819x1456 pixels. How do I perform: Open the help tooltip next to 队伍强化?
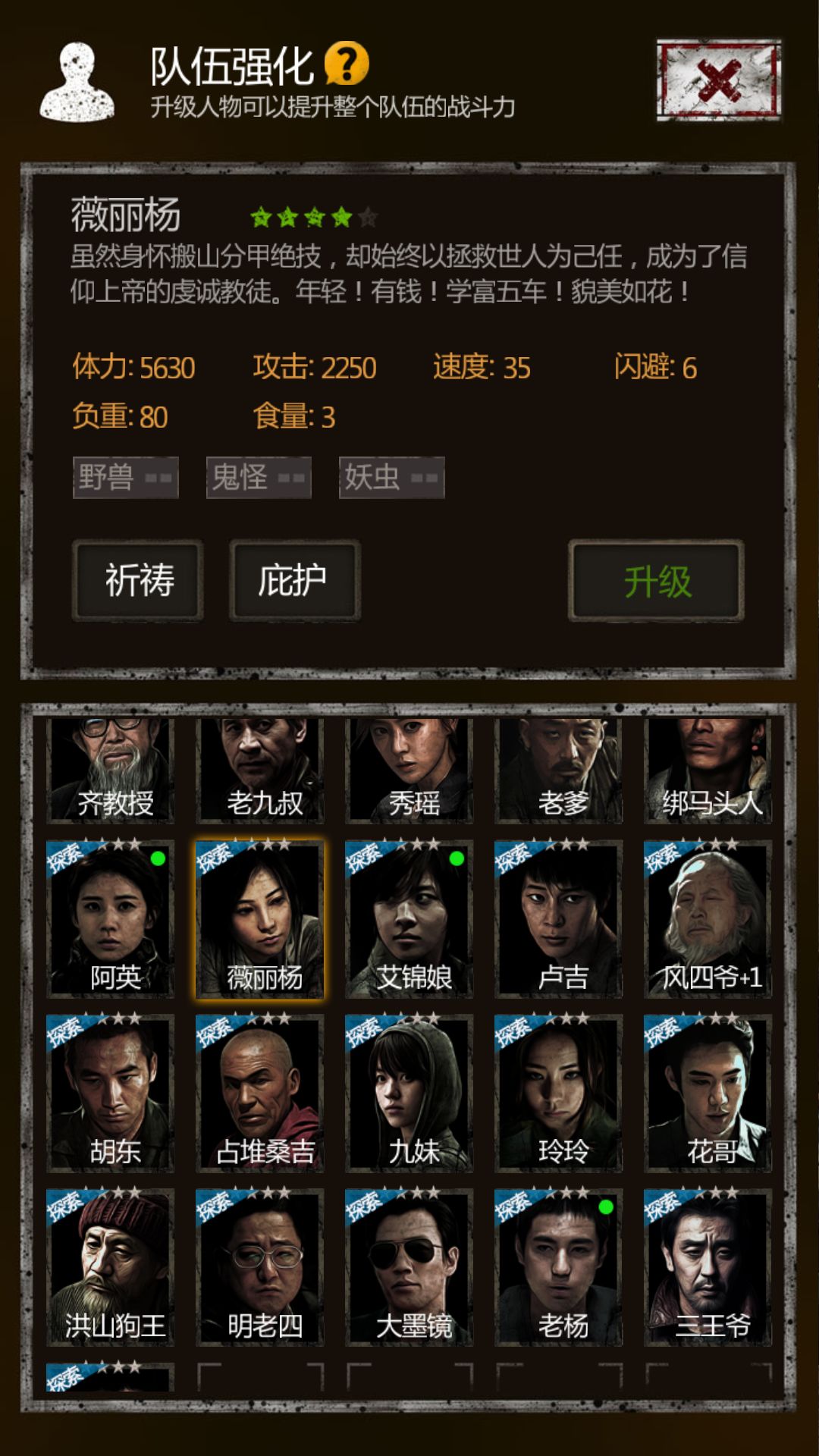pos(347,64)
